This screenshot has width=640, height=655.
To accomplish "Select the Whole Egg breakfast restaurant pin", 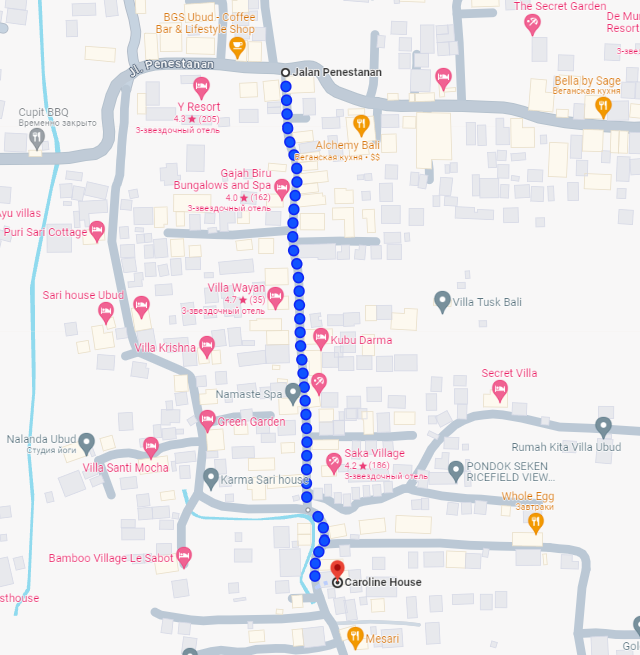I will [536, 522].
